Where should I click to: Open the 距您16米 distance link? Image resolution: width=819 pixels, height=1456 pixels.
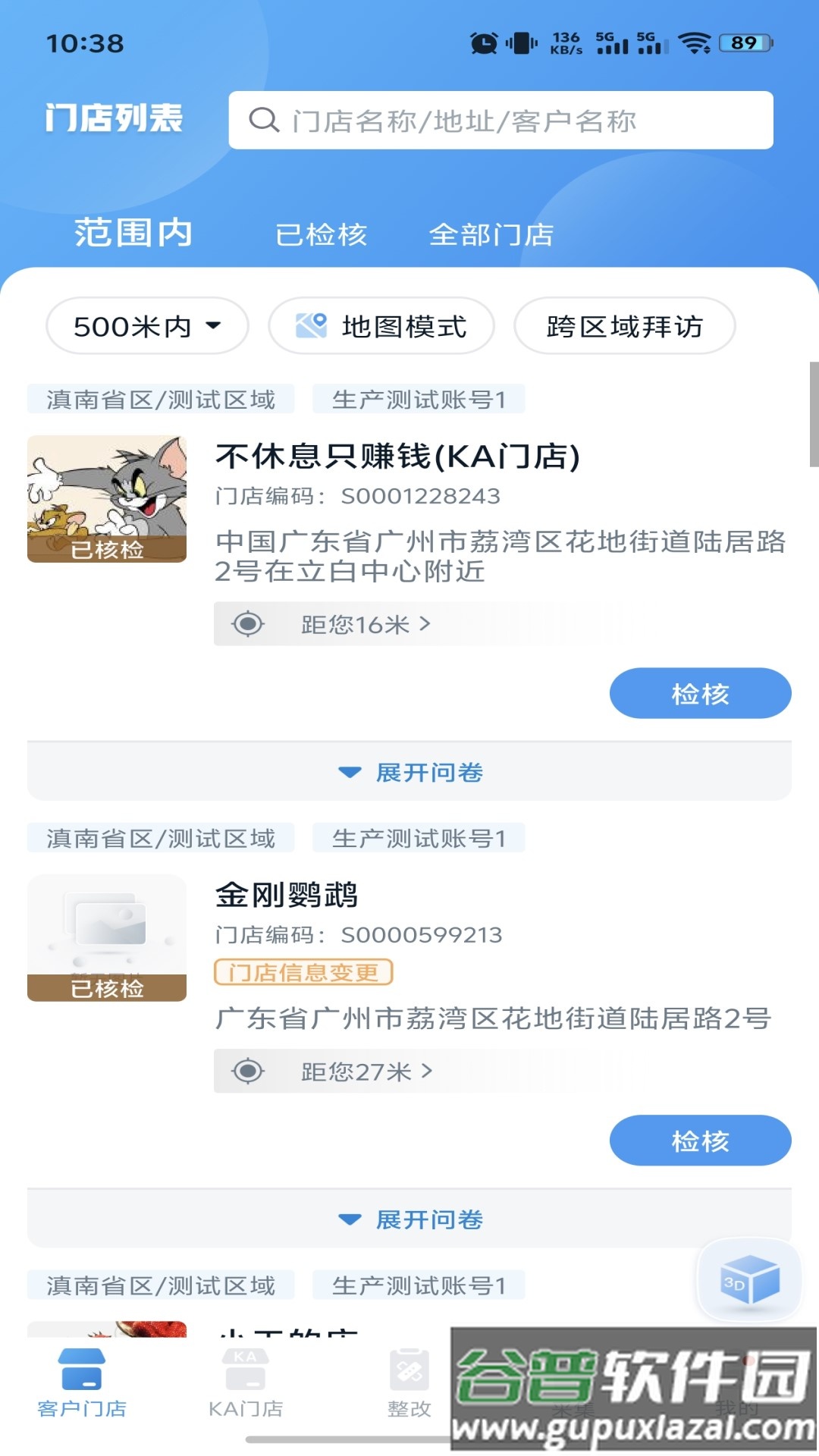pos(356,623)
